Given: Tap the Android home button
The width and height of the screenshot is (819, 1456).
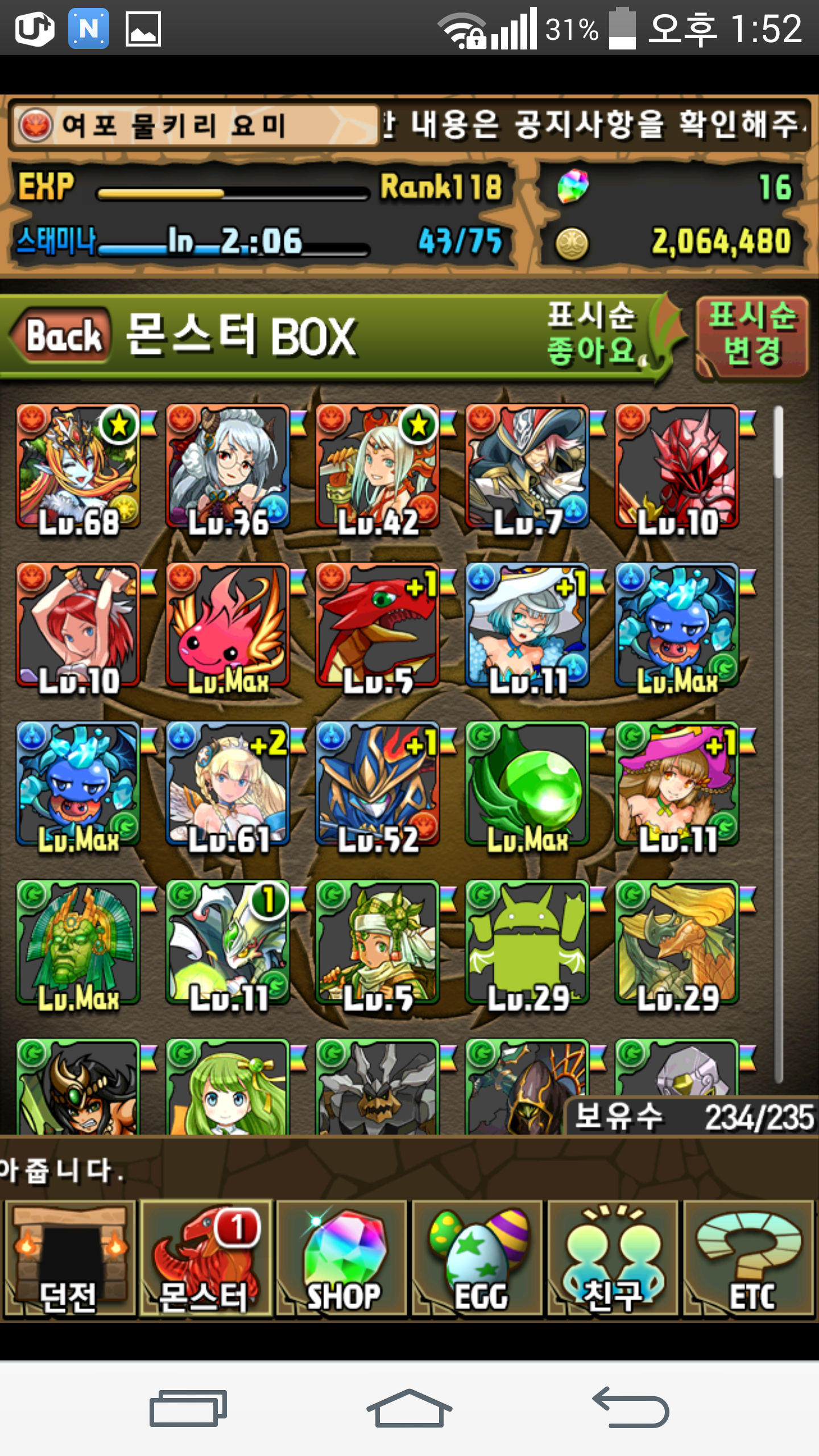Looking at the screenshot, I should coord(409,1409).
